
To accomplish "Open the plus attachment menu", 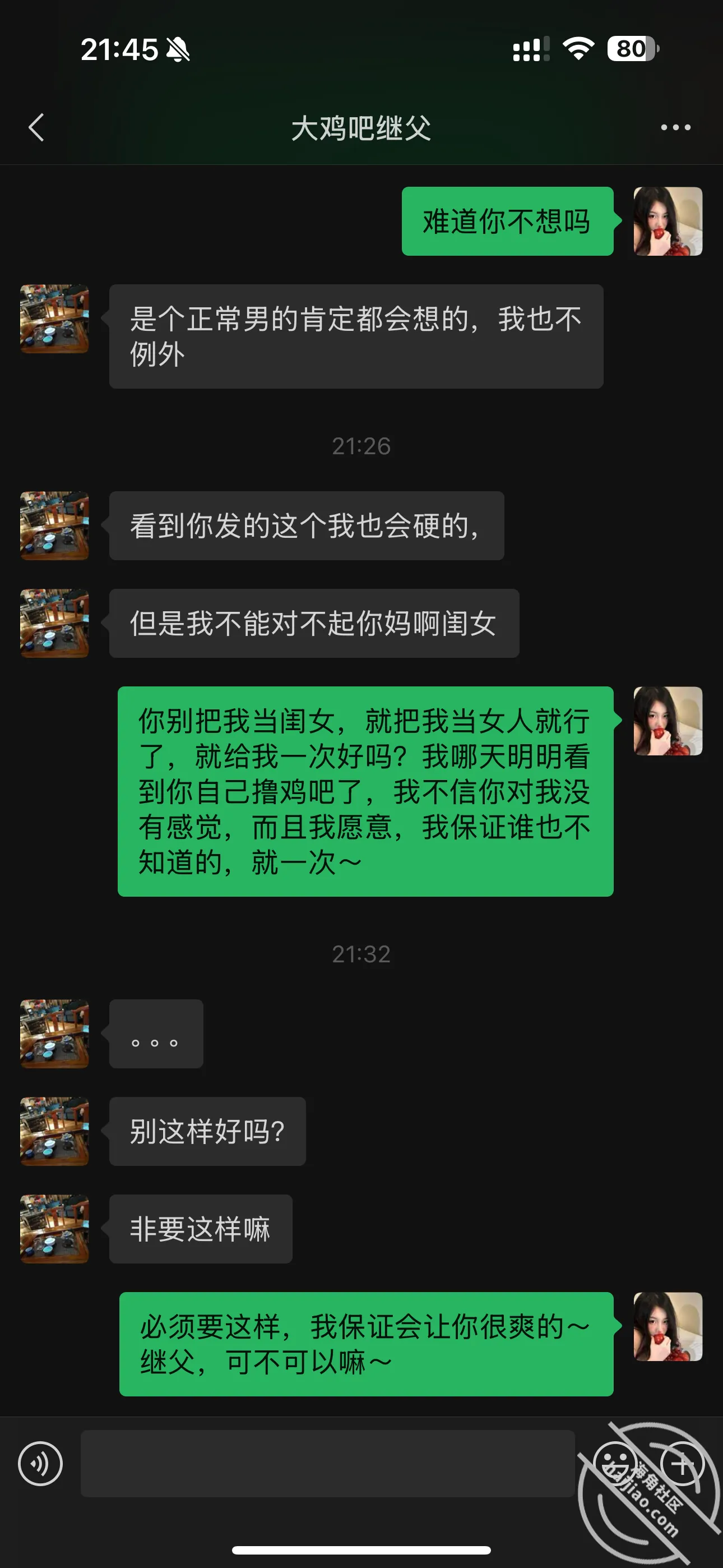I will [x=682, y=1463].
